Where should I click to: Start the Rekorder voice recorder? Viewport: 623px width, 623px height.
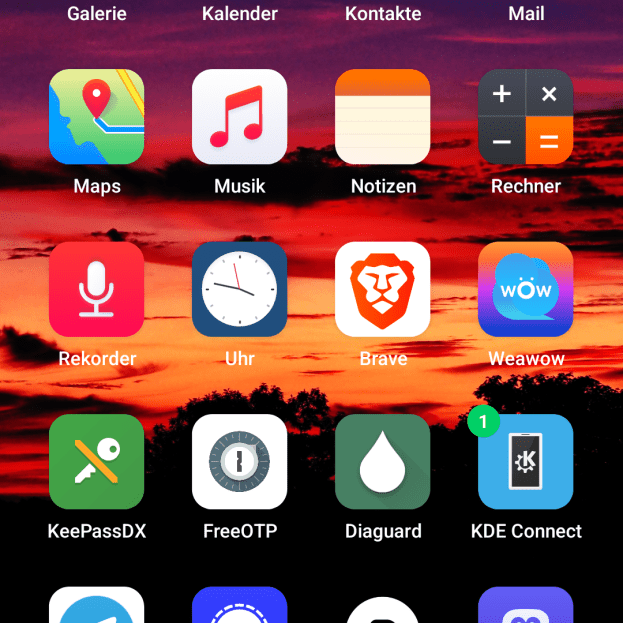(96, 289)
